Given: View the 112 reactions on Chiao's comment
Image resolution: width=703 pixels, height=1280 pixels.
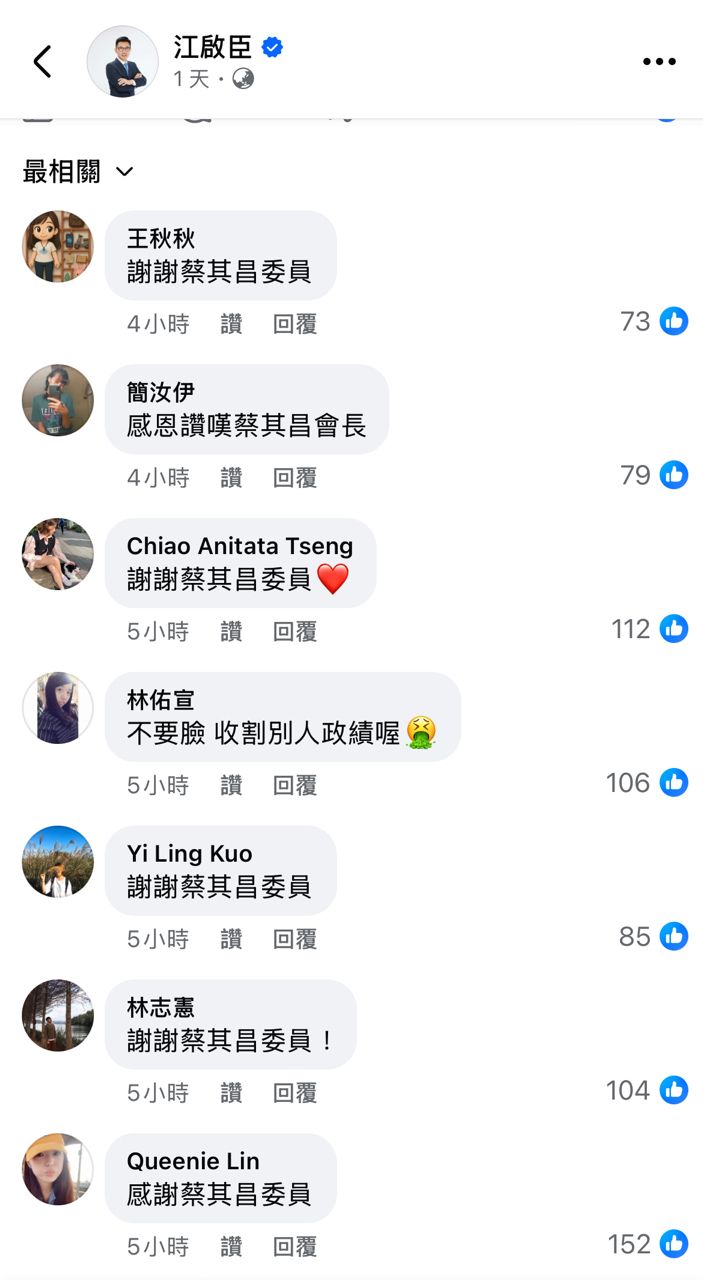Looking at the screenshot, I should 649,629.
